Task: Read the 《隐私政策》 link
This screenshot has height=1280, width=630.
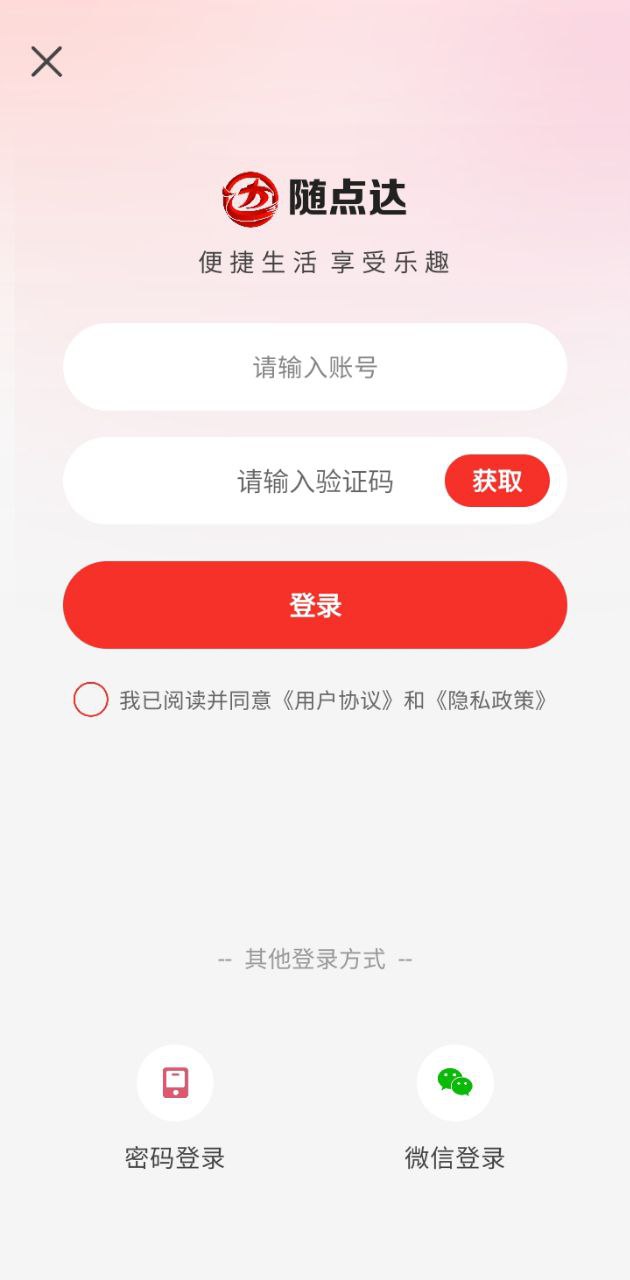Action: 490,700
